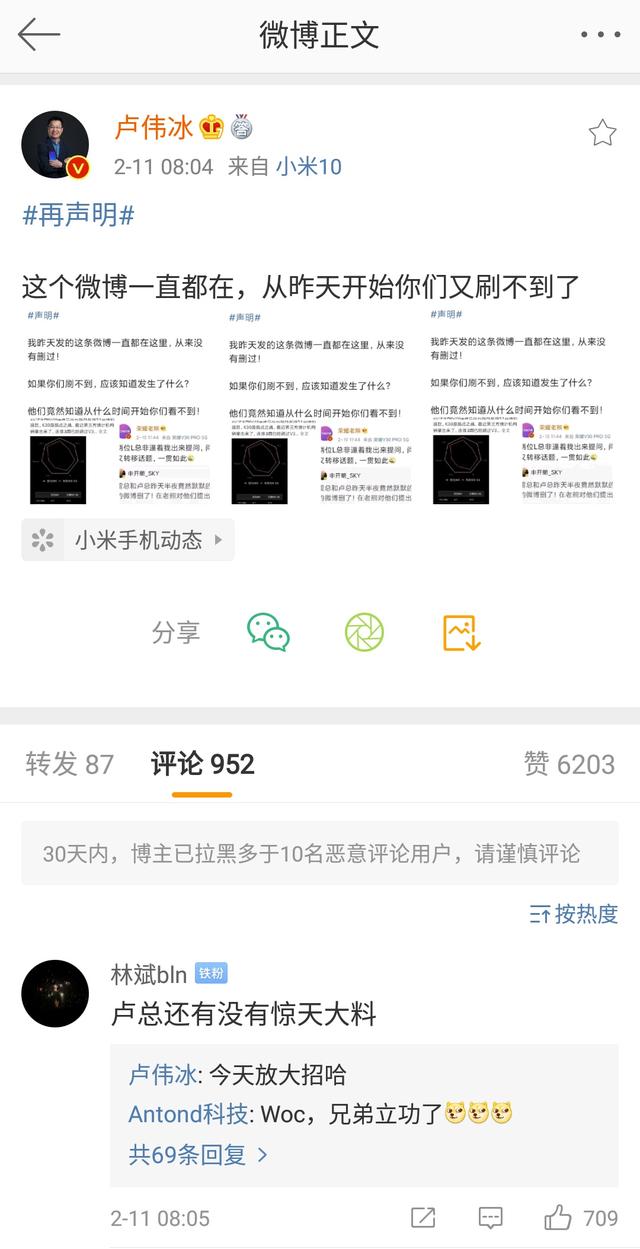The height and width of the screenshot is (1249, 640).
Task: Switch to the 赞 6203 tab
Action: pyautogui.click(x=569, y=764)
